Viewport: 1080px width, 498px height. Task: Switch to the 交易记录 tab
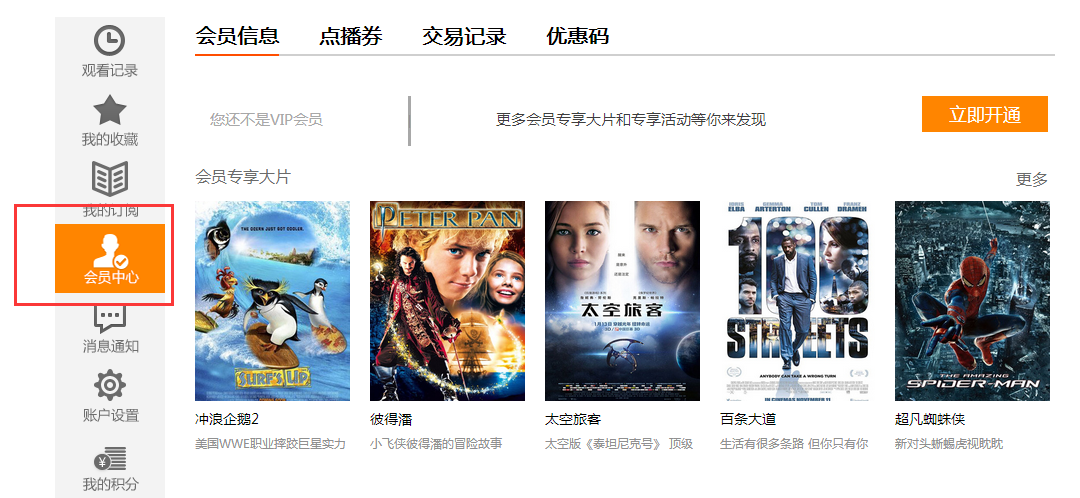pos(464,37)
